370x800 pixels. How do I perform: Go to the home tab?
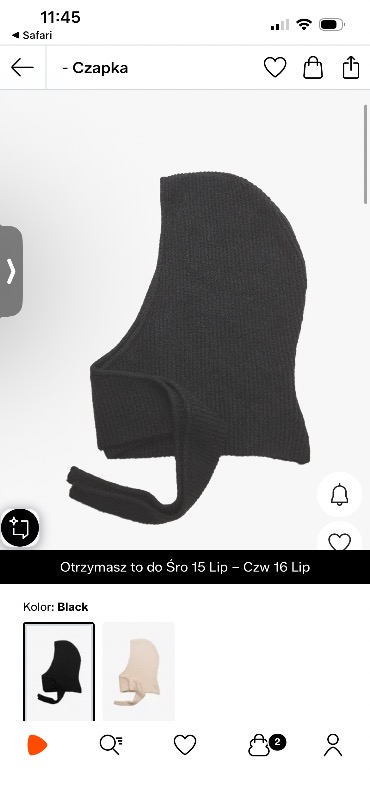37,745
